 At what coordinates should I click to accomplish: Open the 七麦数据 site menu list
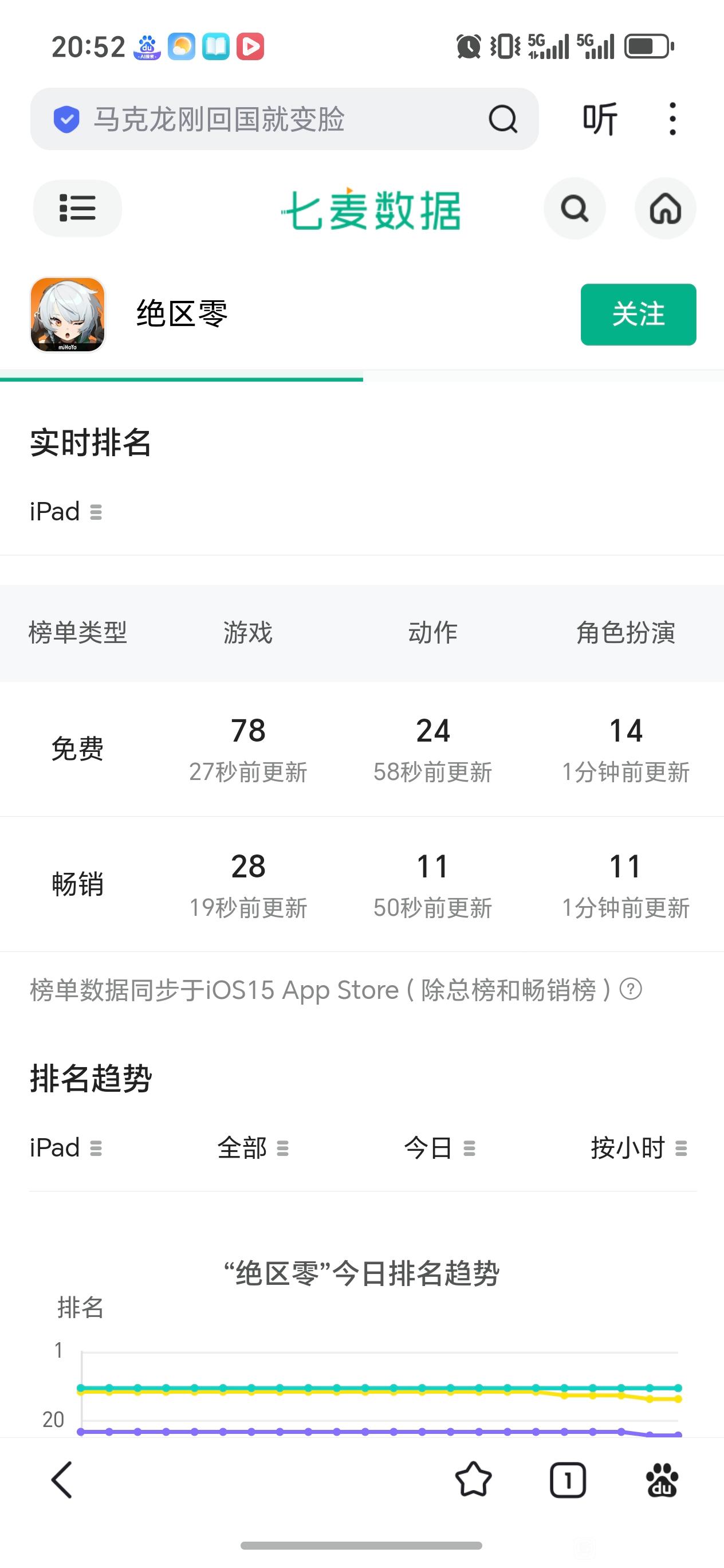click(77, 208)
